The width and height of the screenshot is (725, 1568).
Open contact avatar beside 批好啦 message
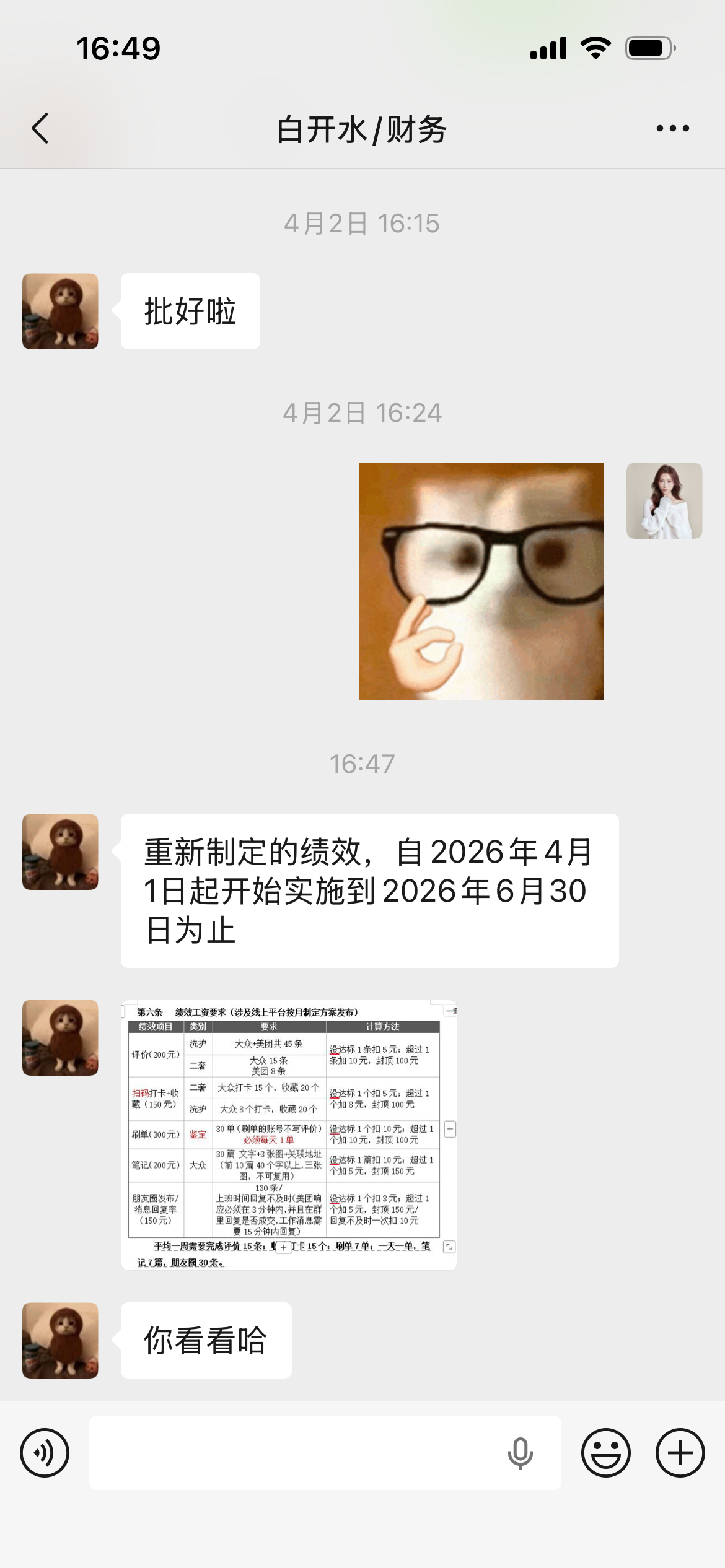60,311
